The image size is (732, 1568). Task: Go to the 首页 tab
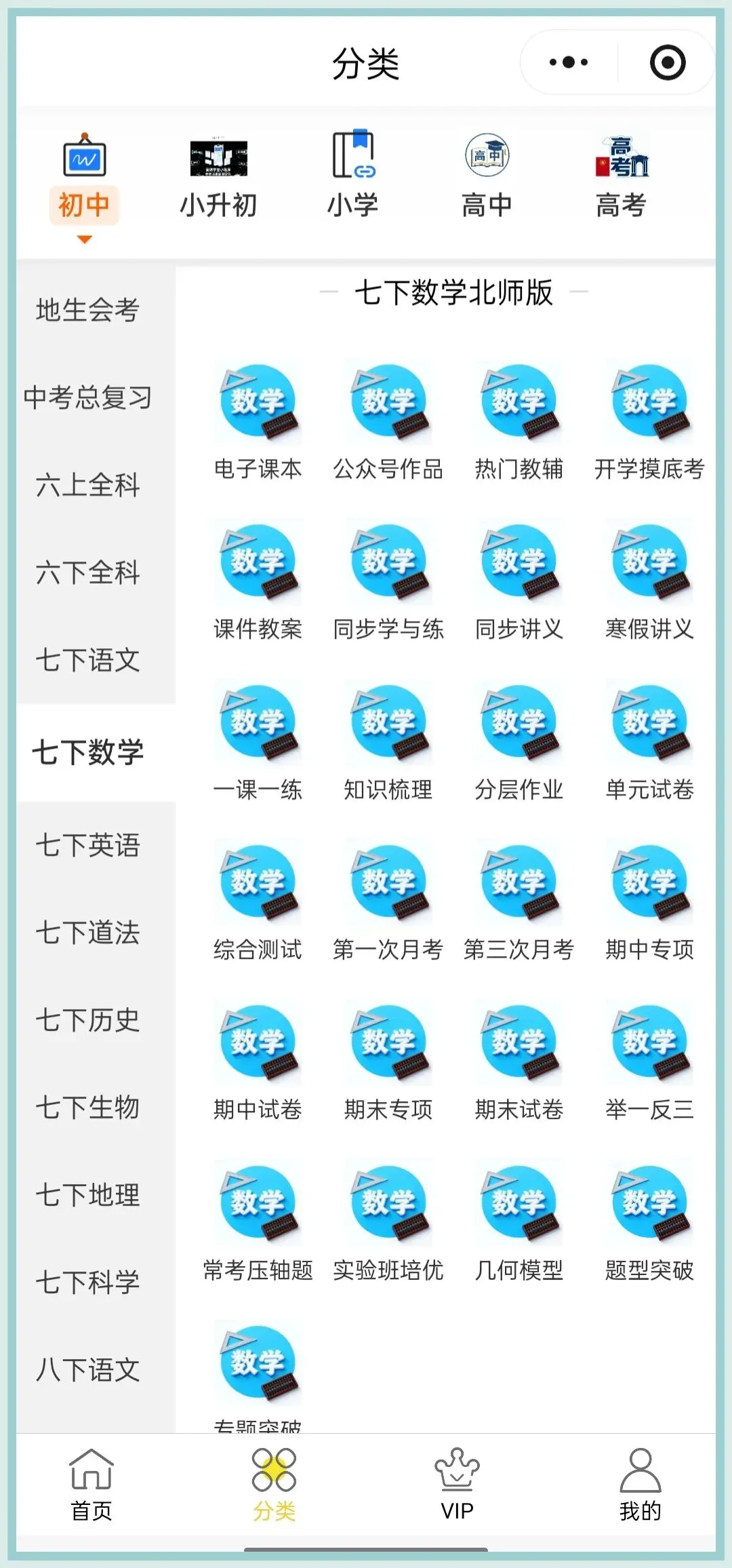91,1485
